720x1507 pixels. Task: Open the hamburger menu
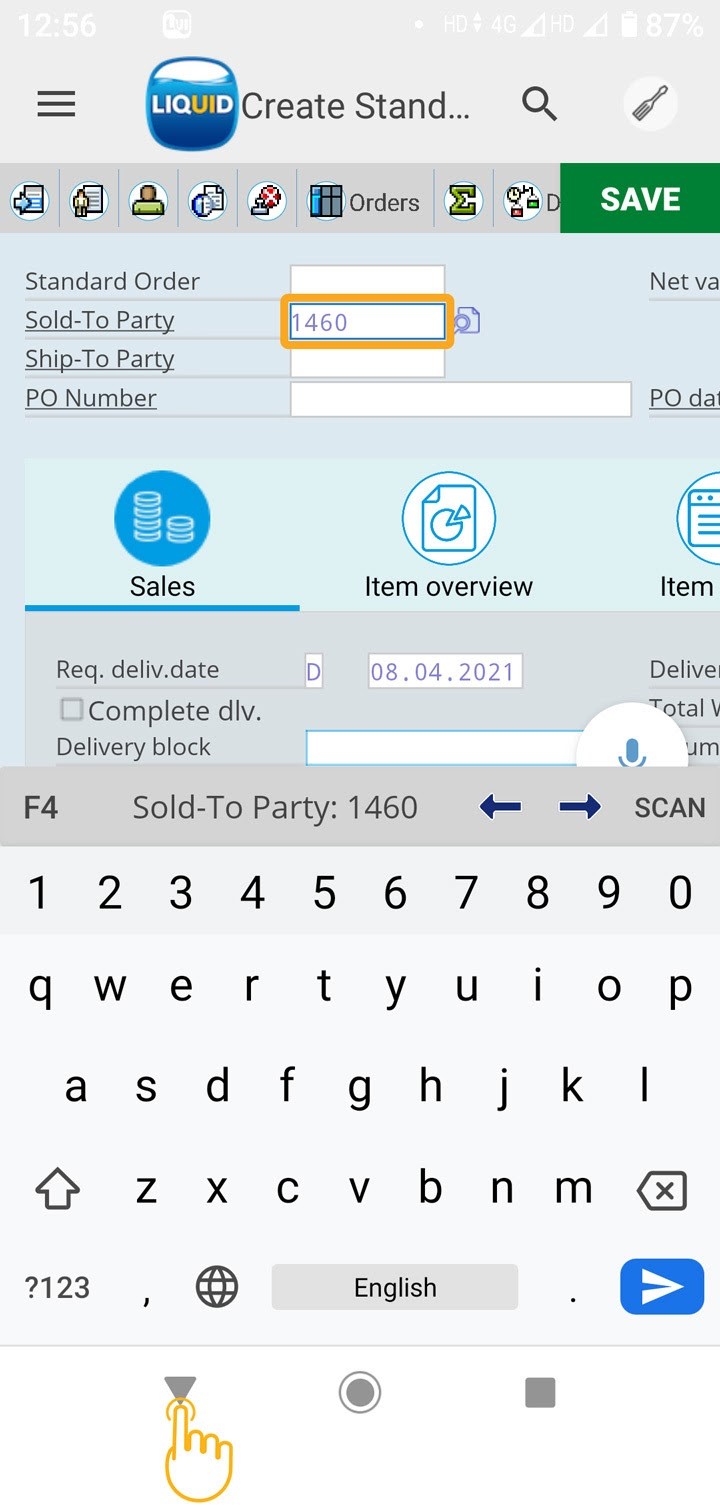(x=56, y=104)
